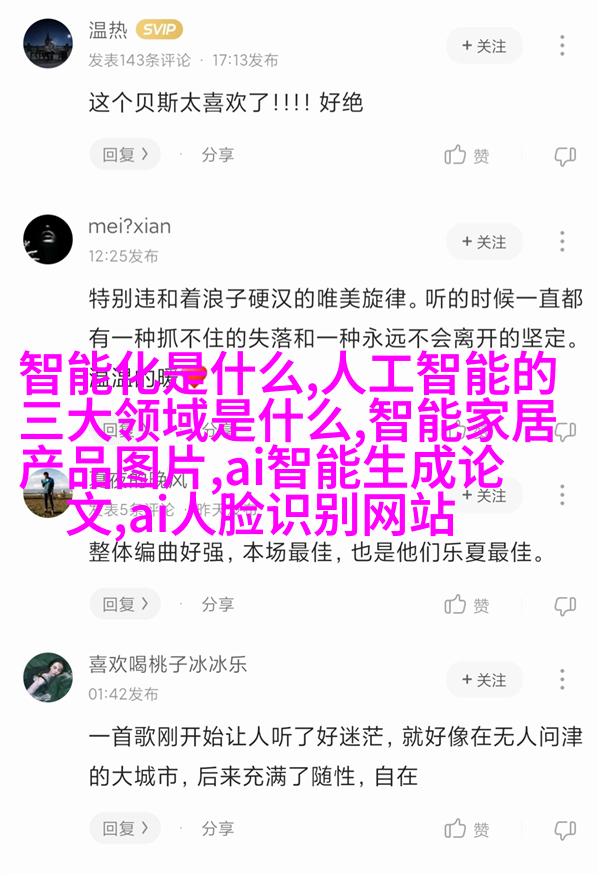Open overflow menu on 喜欢喝桃子冰冰乐's comment
The image size is (600, 876).
(x=564, y=680)
